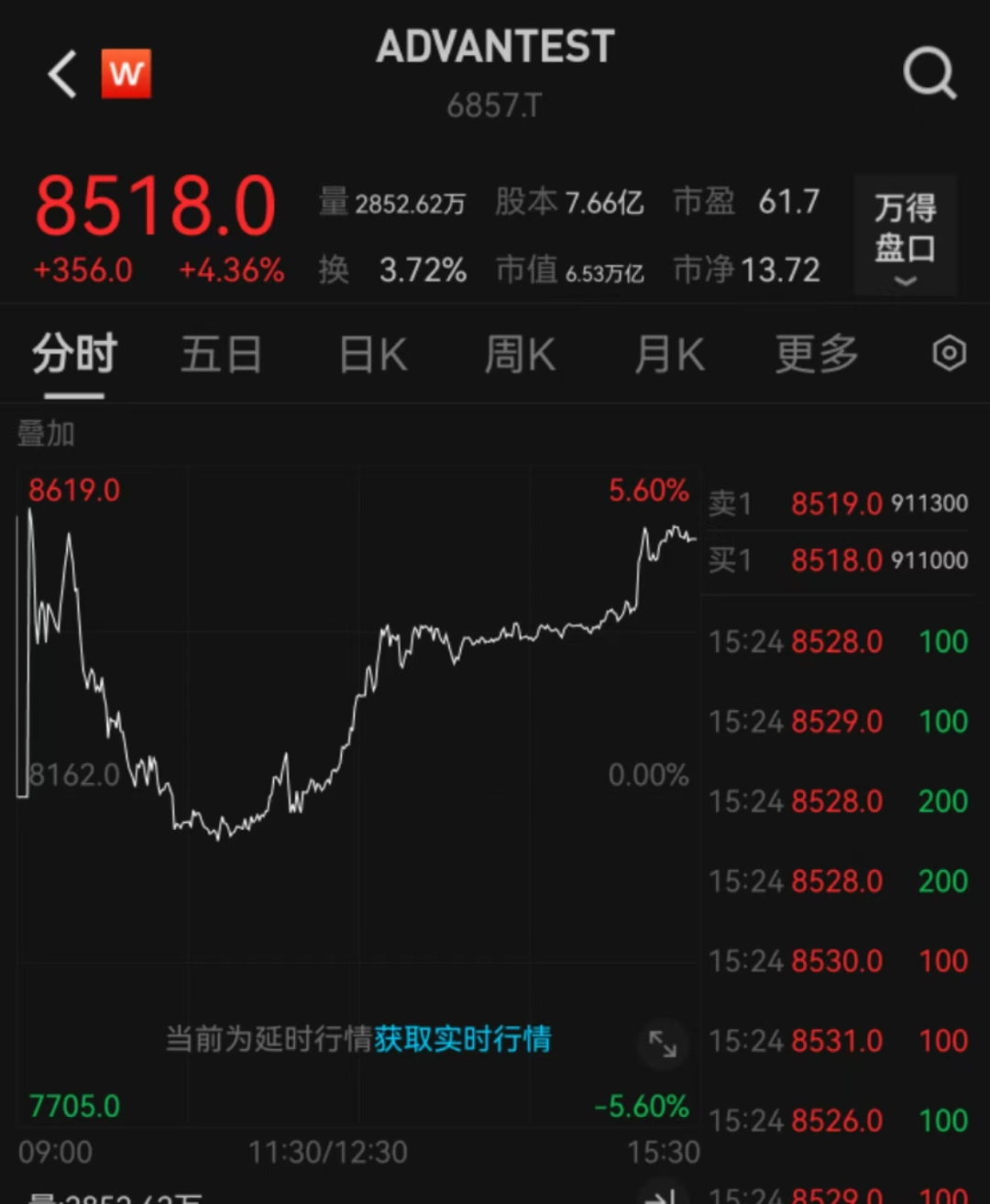Switch to the 日K chart tab
The height and width of the screenshot is (1204, 990).
pos(372,355)
